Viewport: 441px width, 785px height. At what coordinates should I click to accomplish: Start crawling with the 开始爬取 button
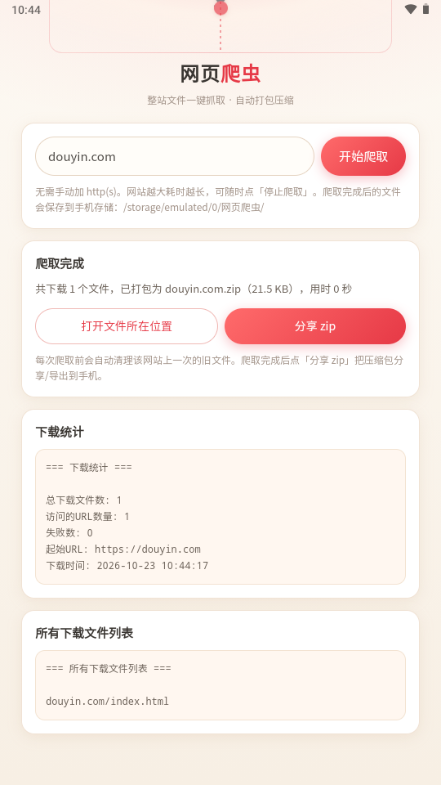point(363,156)
